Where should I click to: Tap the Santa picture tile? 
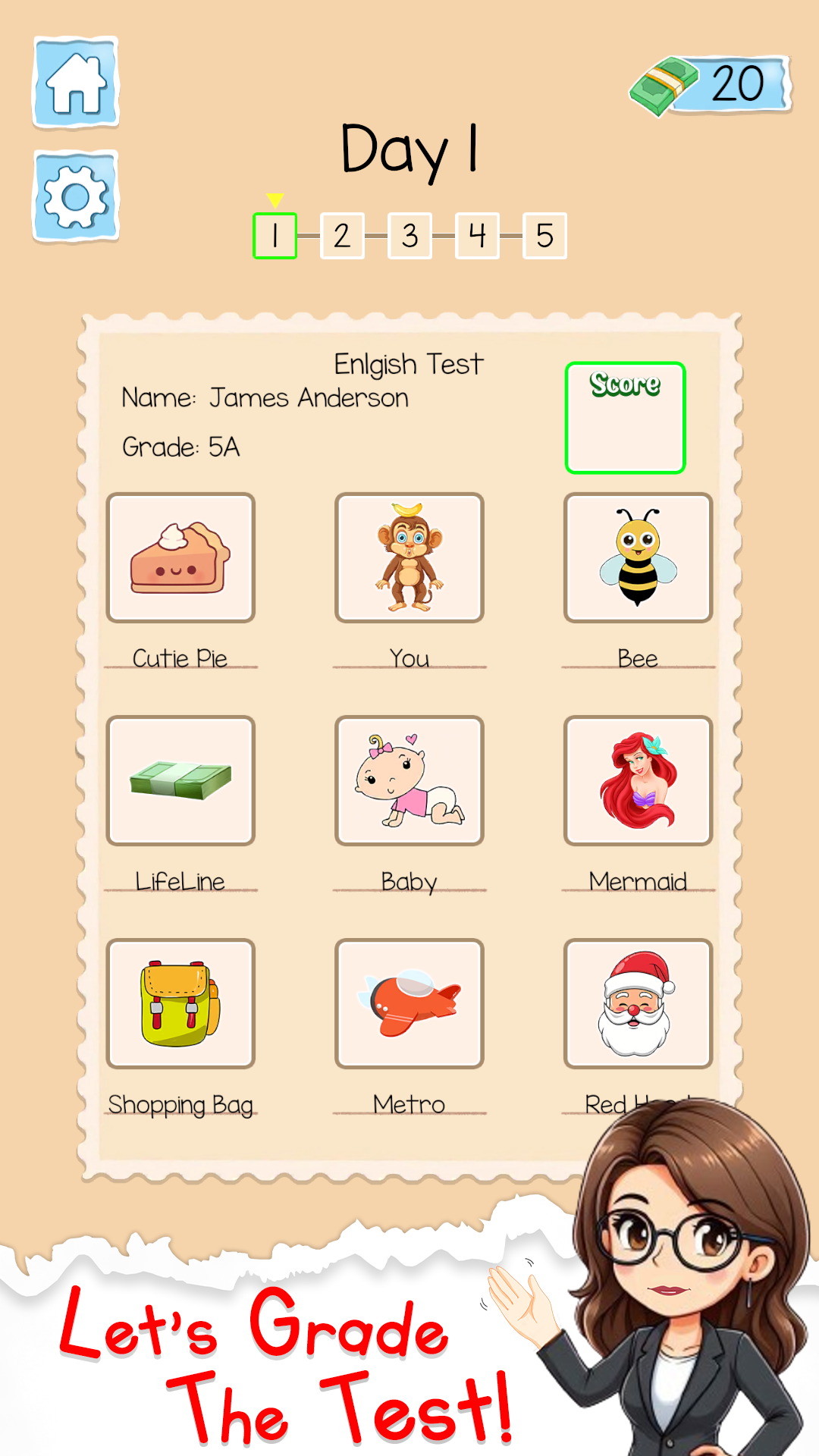click(638, 1004)
